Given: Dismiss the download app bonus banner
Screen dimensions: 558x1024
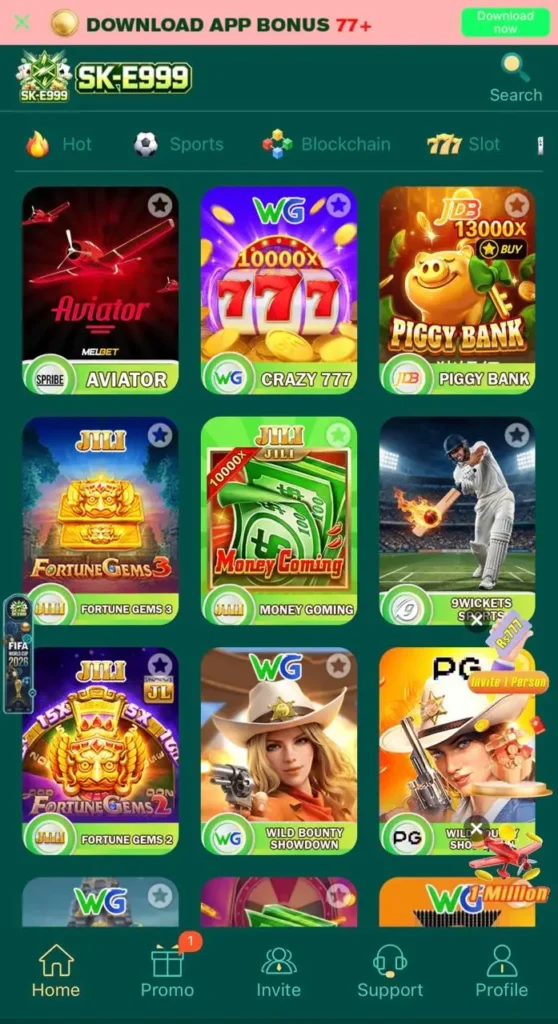Looking at the screenshot, I should [22, 22].
